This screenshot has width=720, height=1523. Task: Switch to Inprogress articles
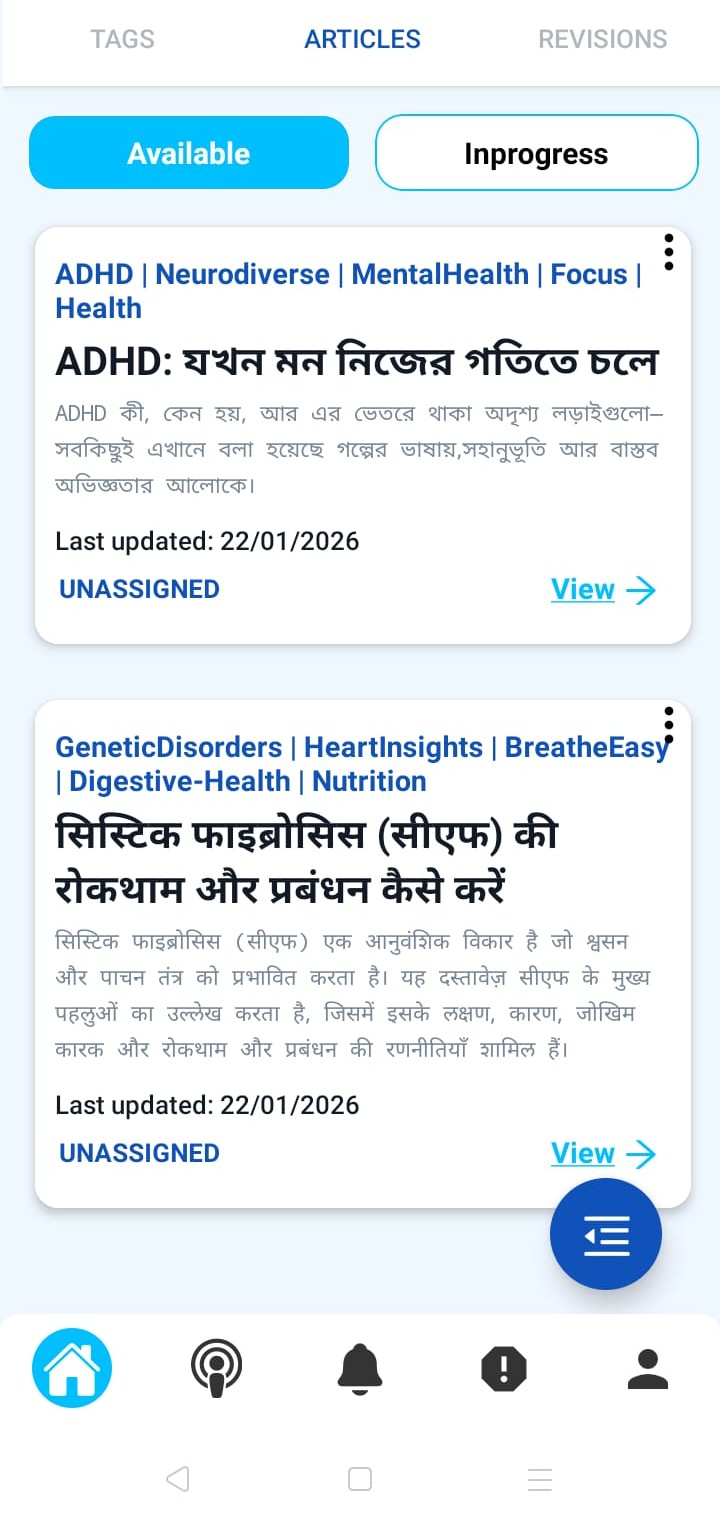tap(536, 153)
